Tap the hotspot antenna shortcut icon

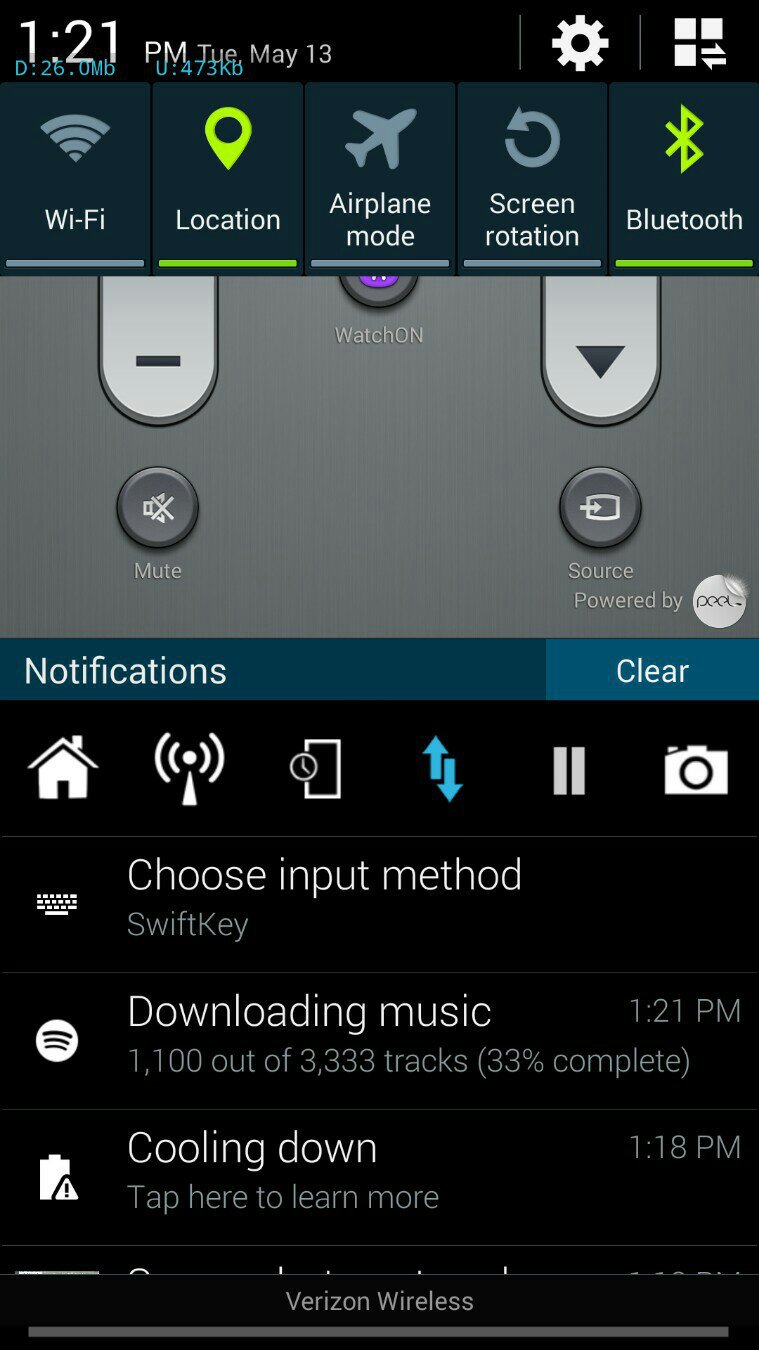[x=189, y=768]
